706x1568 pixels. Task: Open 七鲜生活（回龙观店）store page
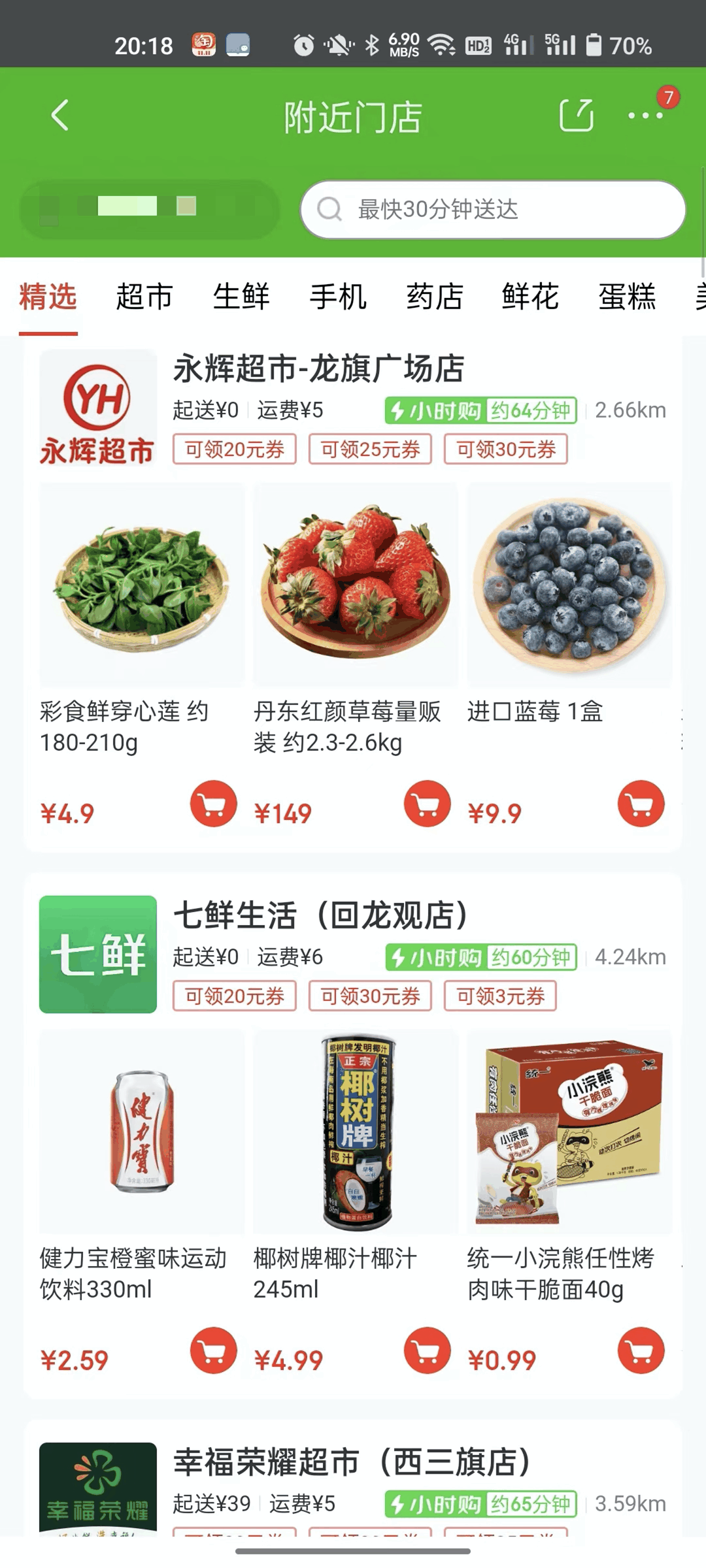[x=320, y=915]
